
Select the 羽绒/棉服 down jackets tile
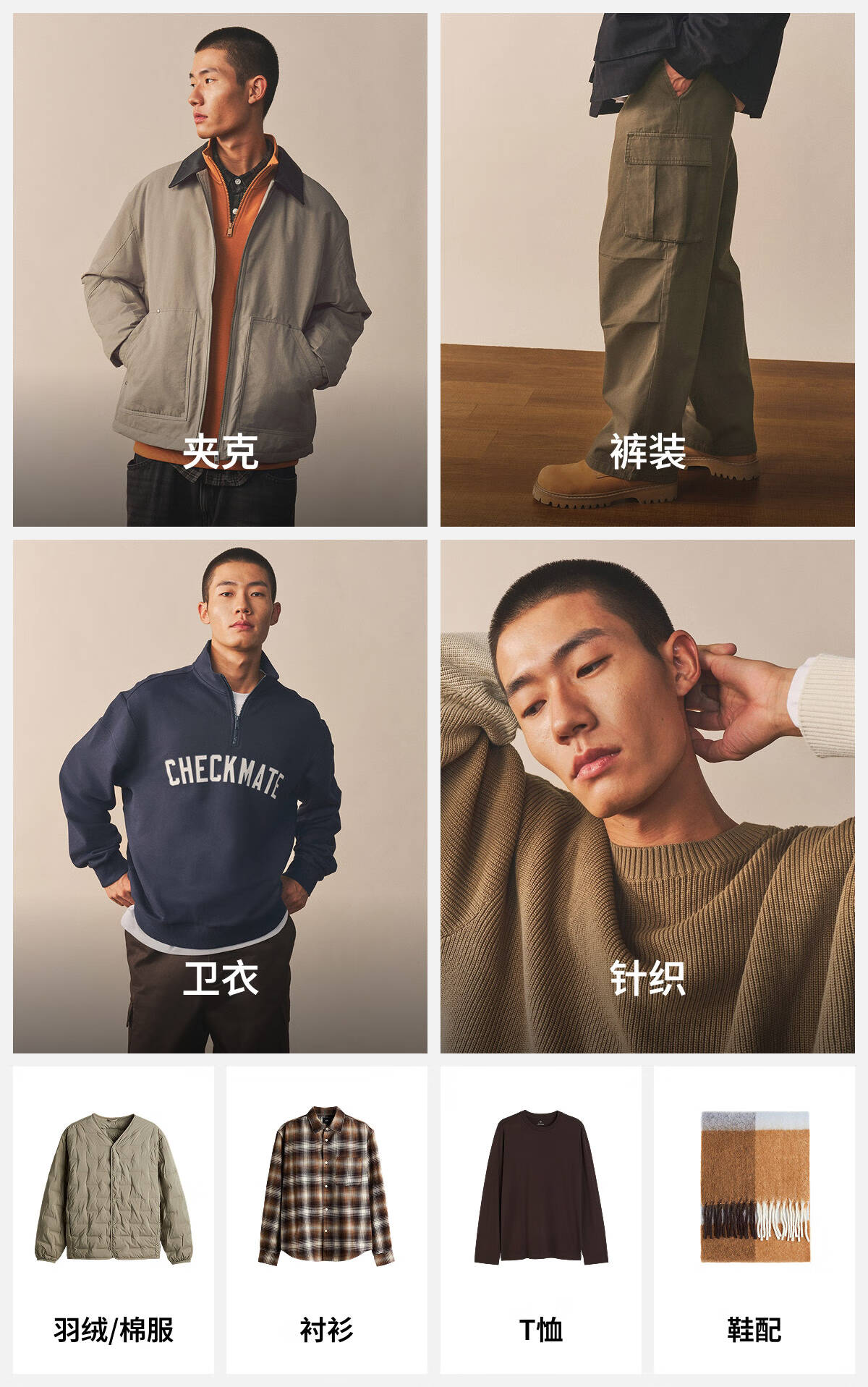(114, 1220)
